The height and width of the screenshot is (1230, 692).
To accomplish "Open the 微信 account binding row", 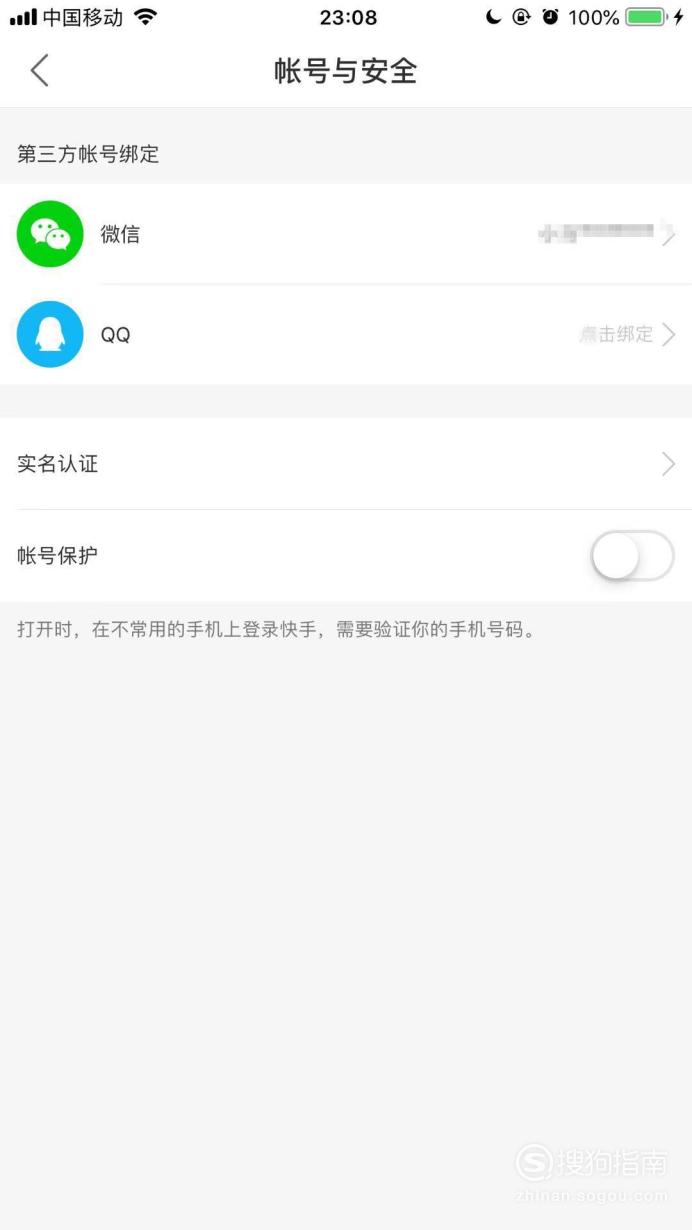I will pyautogui.click(x=346, y=234).
